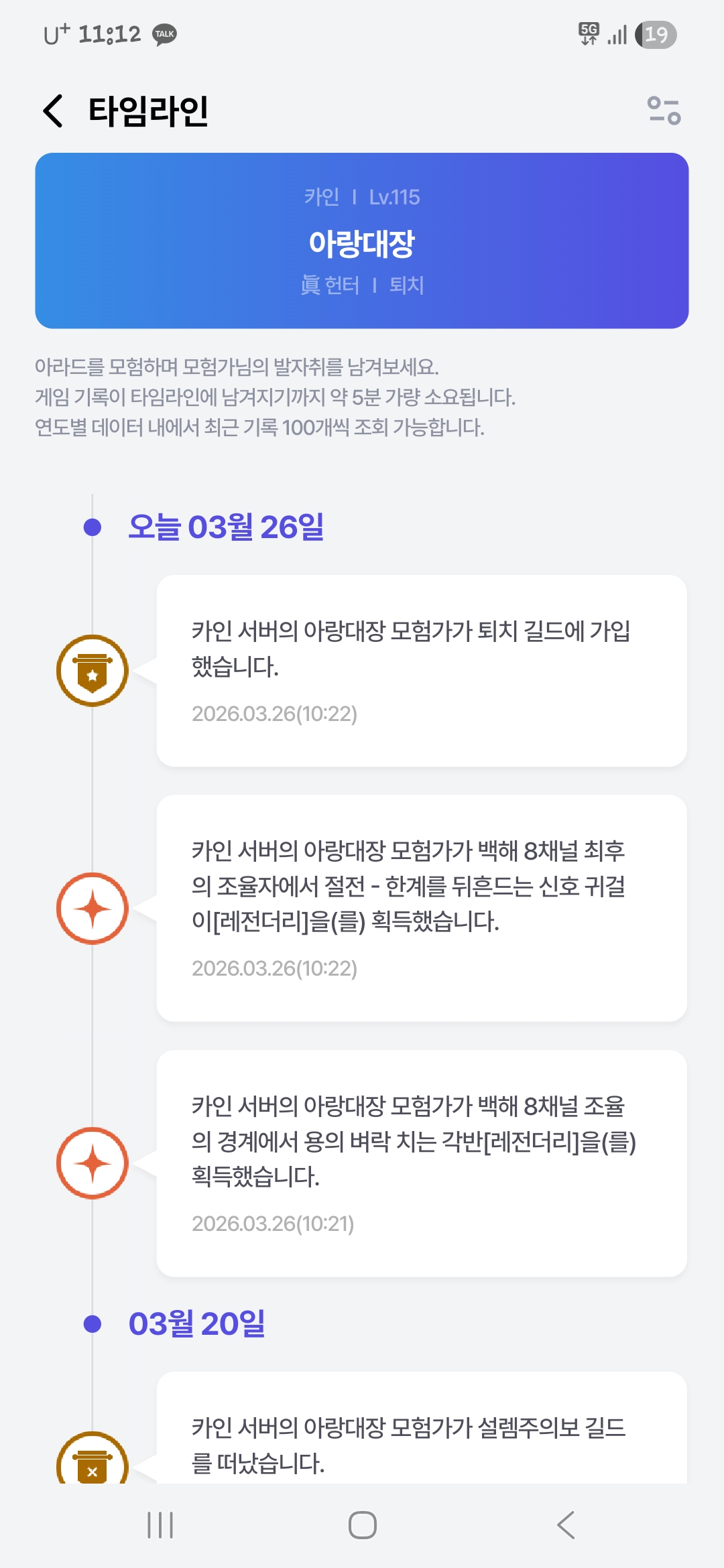Screen dimensions: 724x1568
Task: Open the 아랑대장 character banner
Action: click(362, 241)
